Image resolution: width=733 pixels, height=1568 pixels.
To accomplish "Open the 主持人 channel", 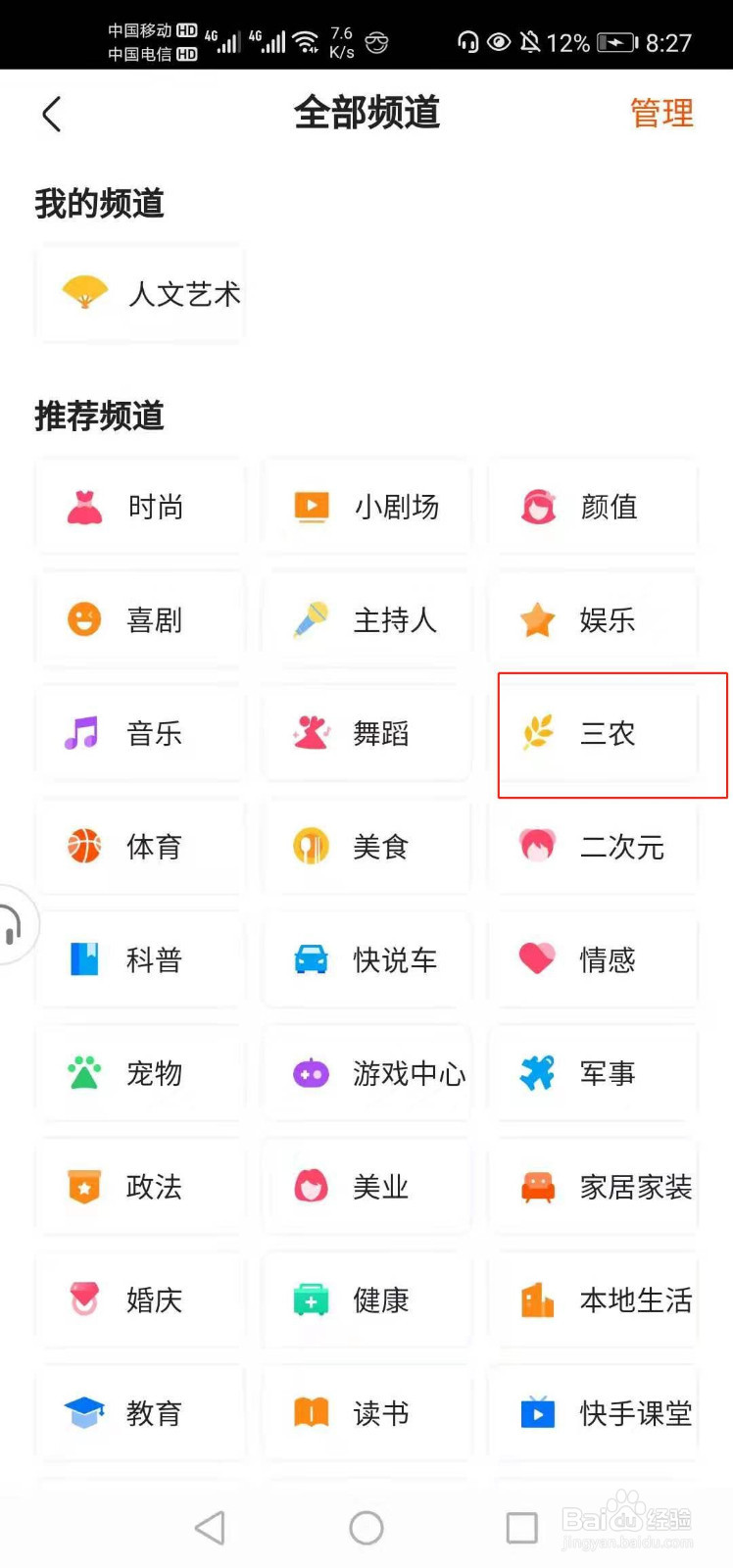I will 366,620.
